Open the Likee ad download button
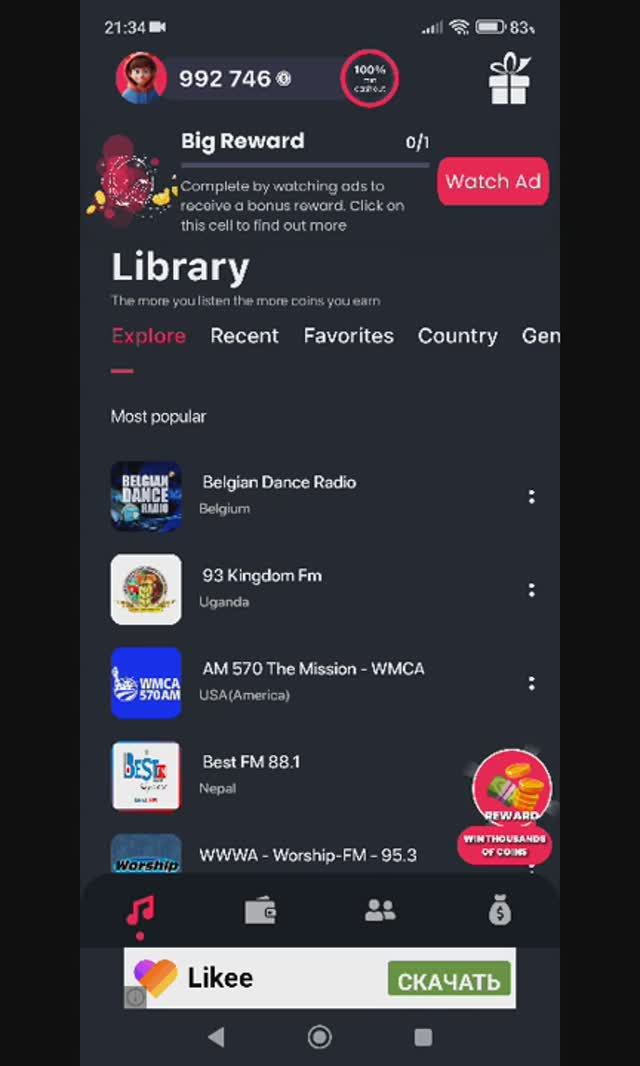This screenshot has width=640, height=1066. point(448,980)
